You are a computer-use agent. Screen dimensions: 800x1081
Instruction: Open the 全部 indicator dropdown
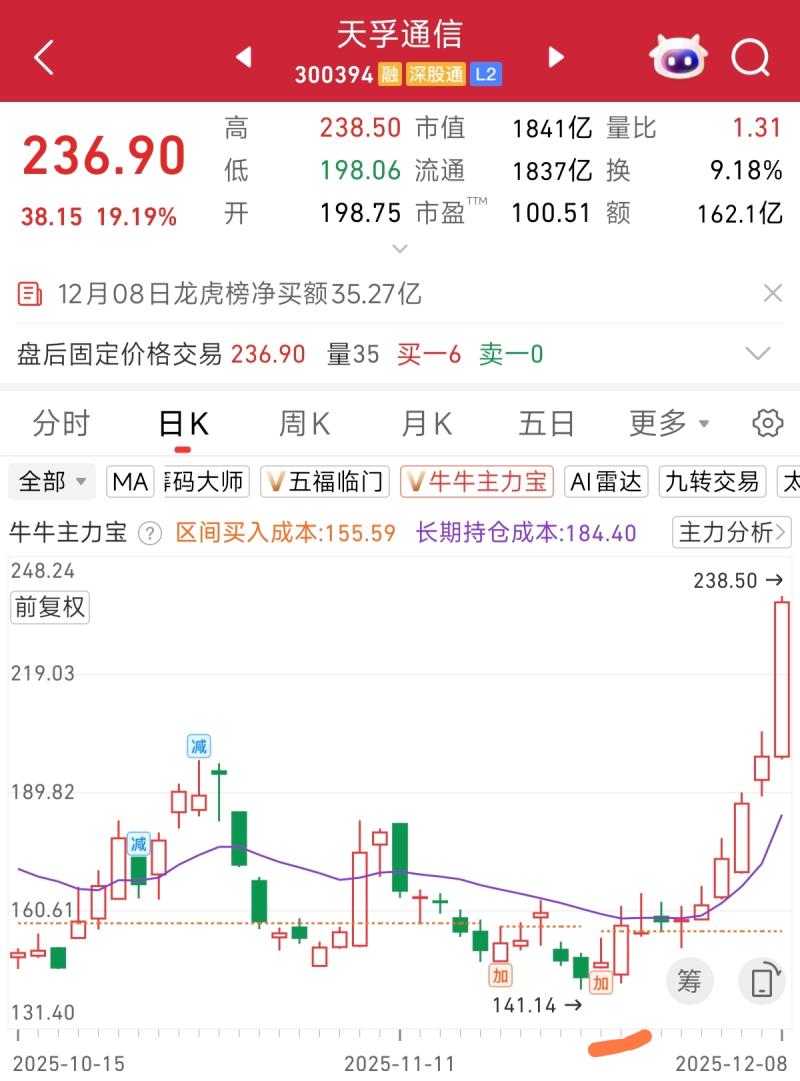pos(53,482)
